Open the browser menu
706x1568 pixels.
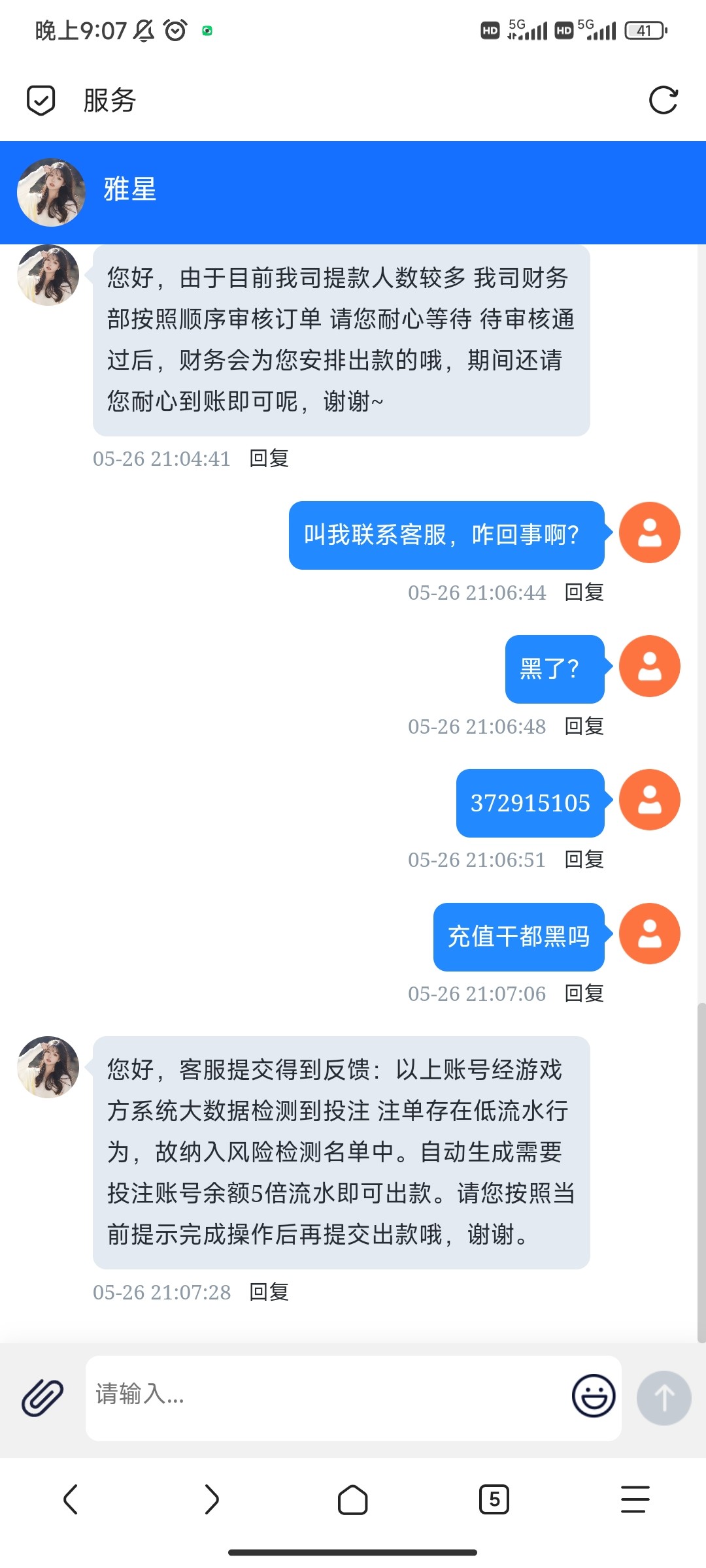click(x=635, y=1499)
